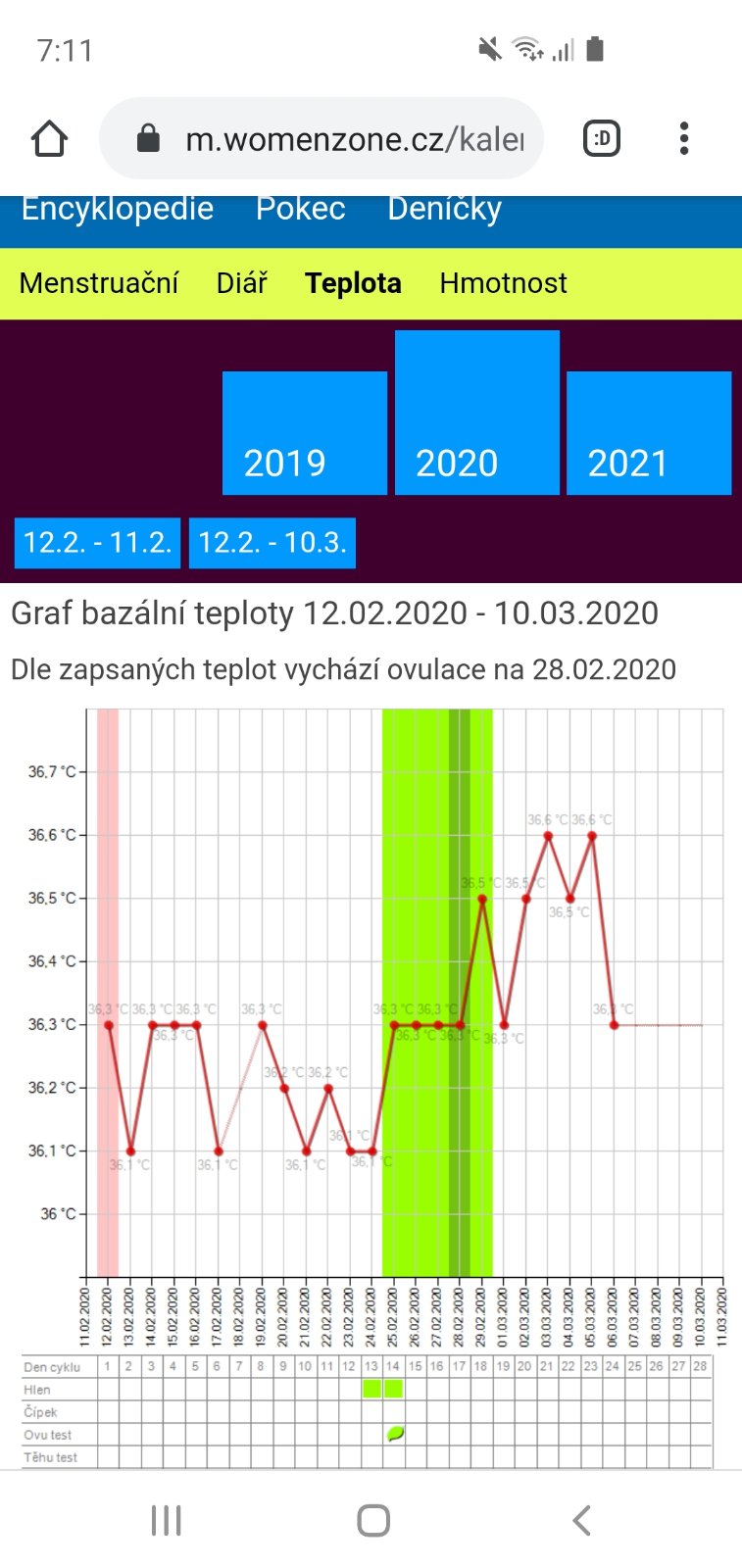Go back using the system back button
Image resolution: width=742 pixels, height=1568 pixels.
(581, 1520)
